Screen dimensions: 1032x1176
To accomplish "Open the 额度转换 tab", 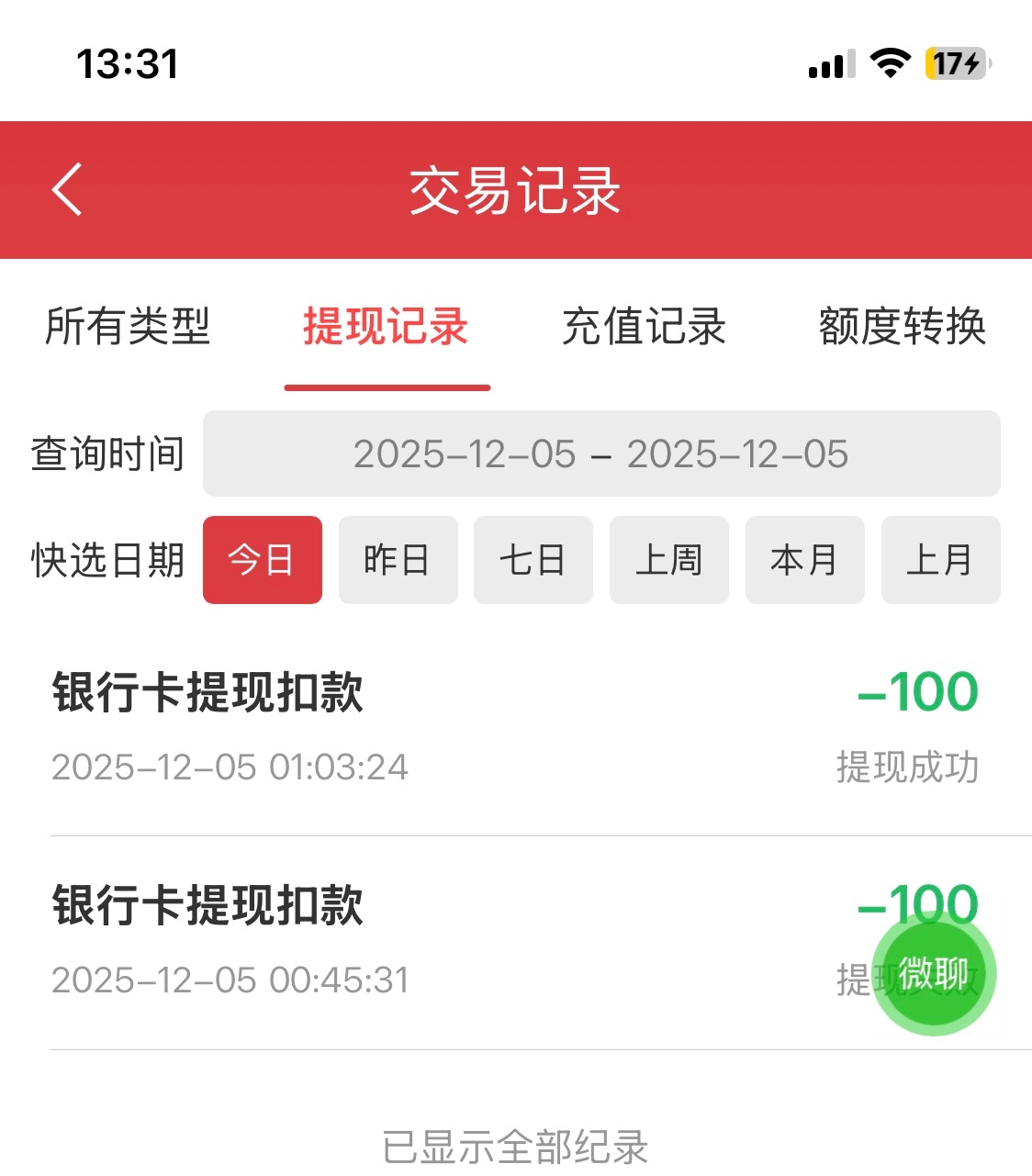I will (902, 327).
